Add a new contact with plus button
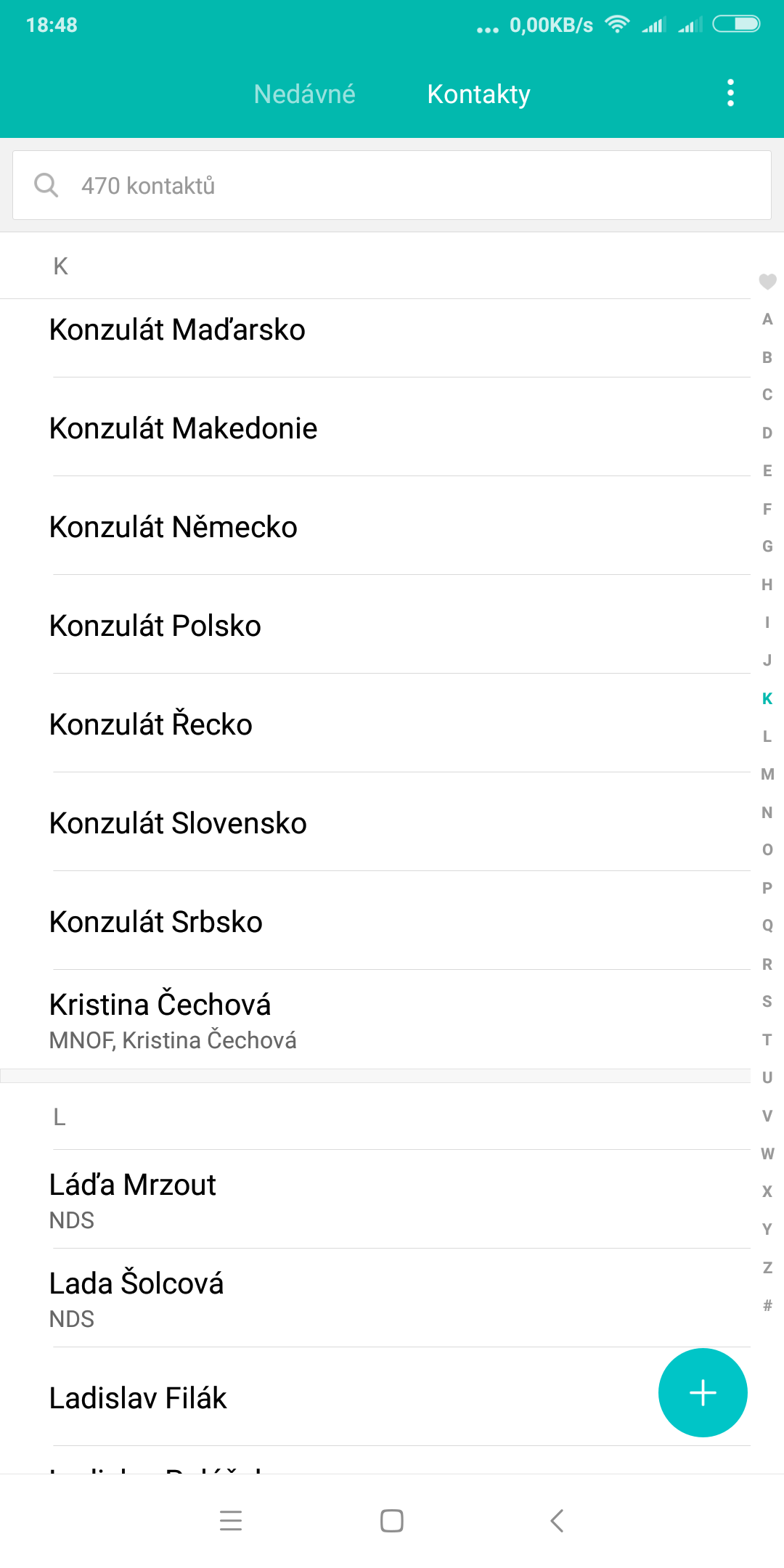 click(702, 1392)
